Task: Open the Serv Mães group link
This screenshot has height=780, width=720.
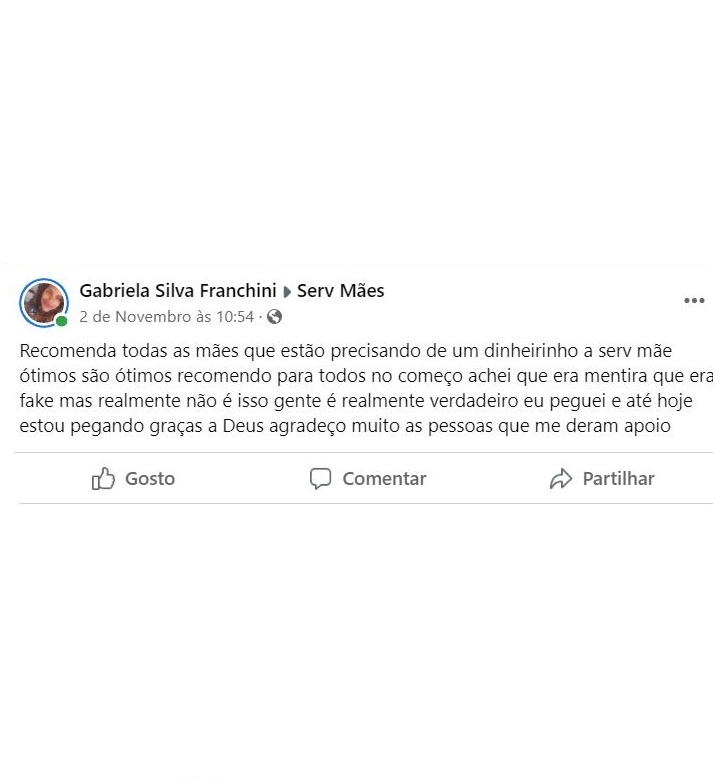Action: pyautogui.click(x=340, y=291)
